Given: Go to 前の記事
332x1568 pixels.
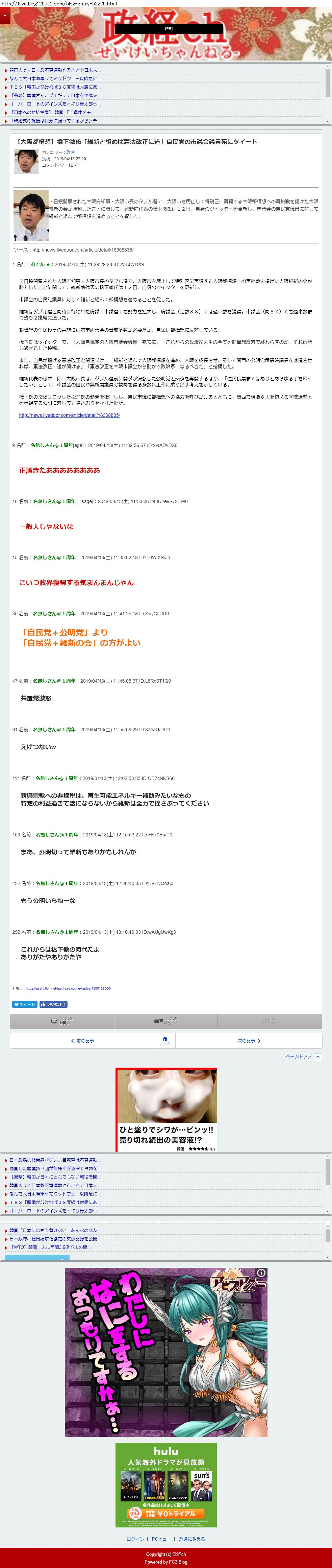Looking at the screenshot, I should pos(82,1041).
